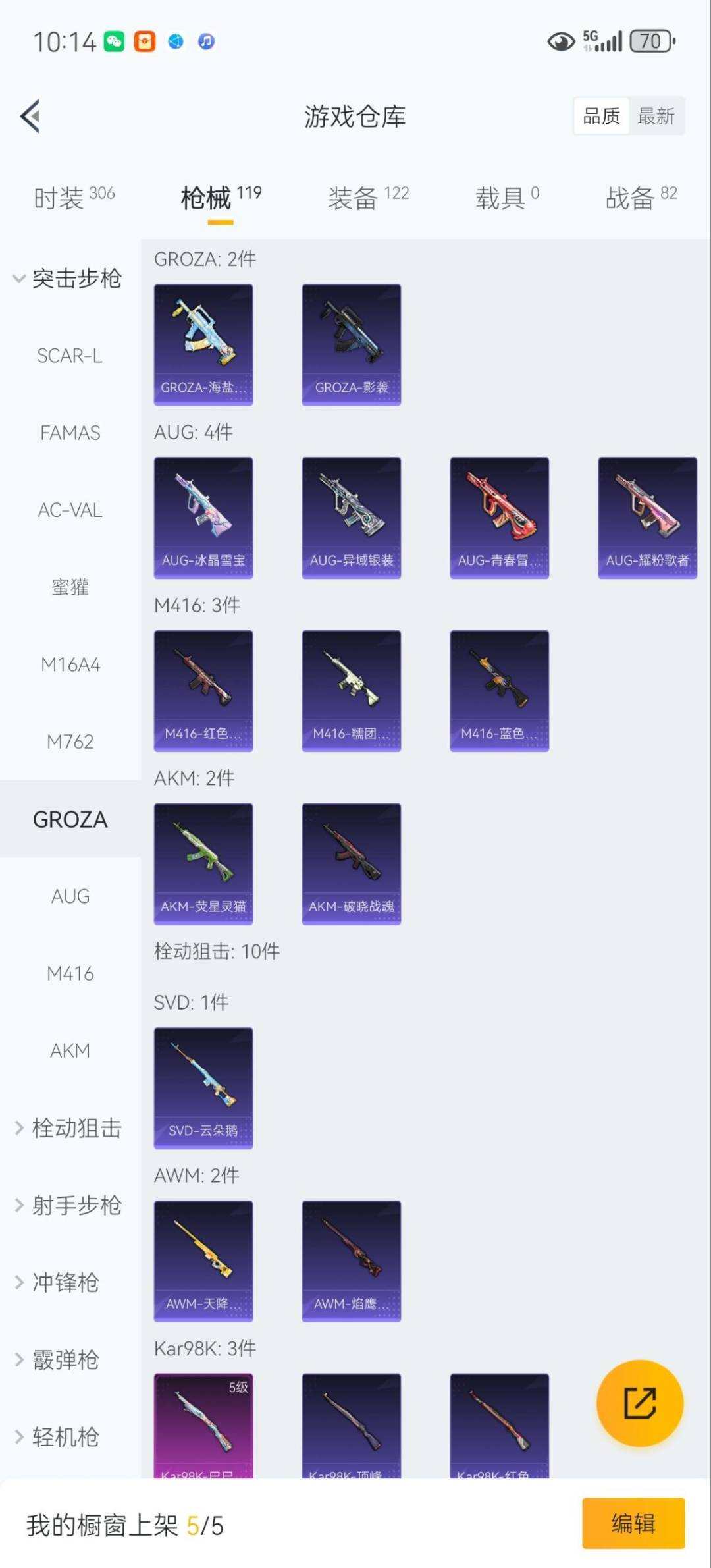Tap the orange share floating button
711x1568 pixels.
click(639, 1403)
